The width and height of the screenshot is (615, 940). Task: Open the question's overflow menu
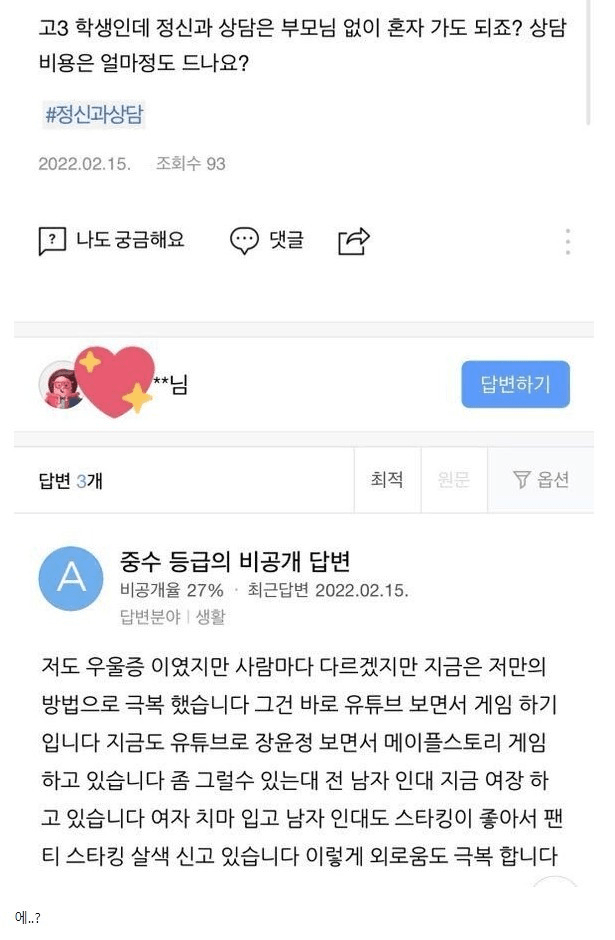(x=567, y=241)
